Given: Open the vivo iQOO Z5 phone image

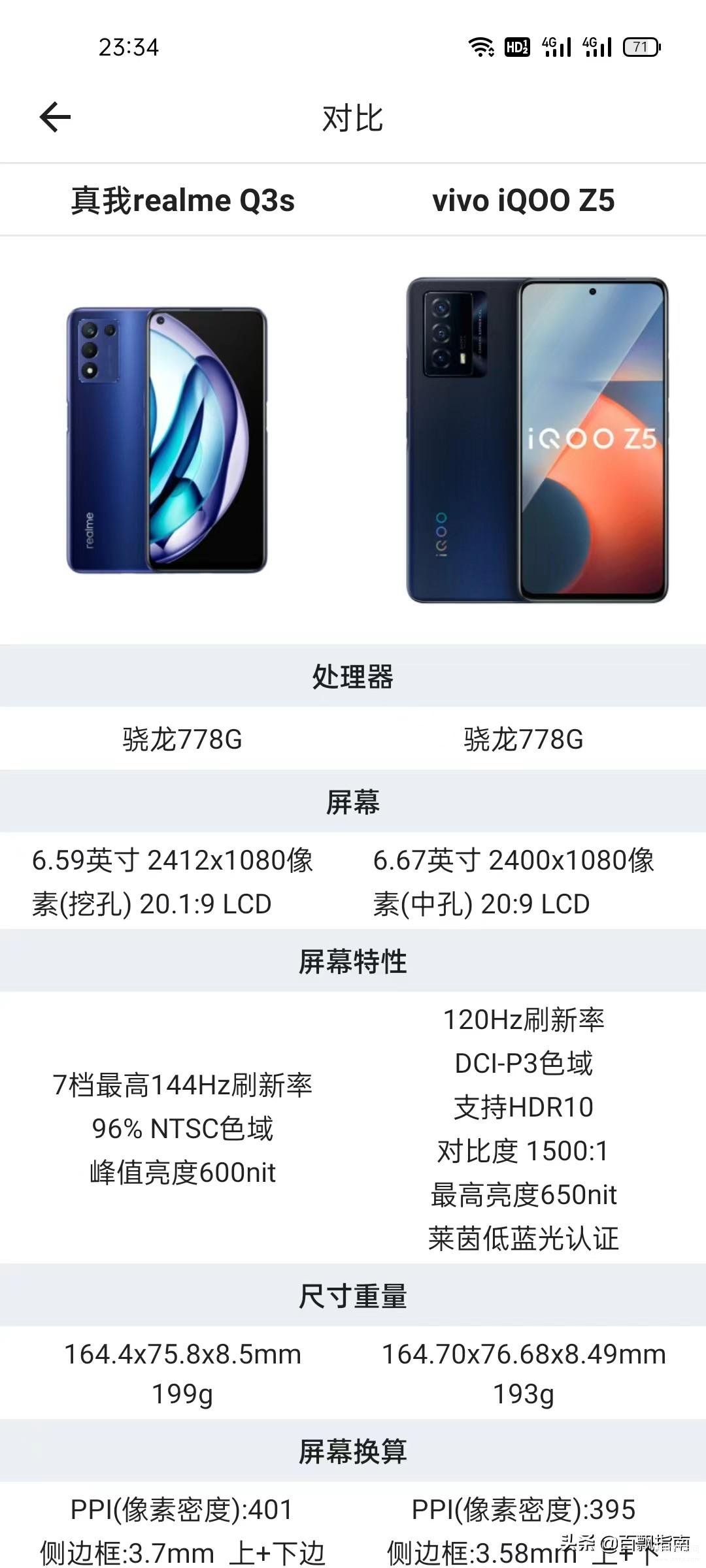Looking at the screenshot, I should (537, 440).
